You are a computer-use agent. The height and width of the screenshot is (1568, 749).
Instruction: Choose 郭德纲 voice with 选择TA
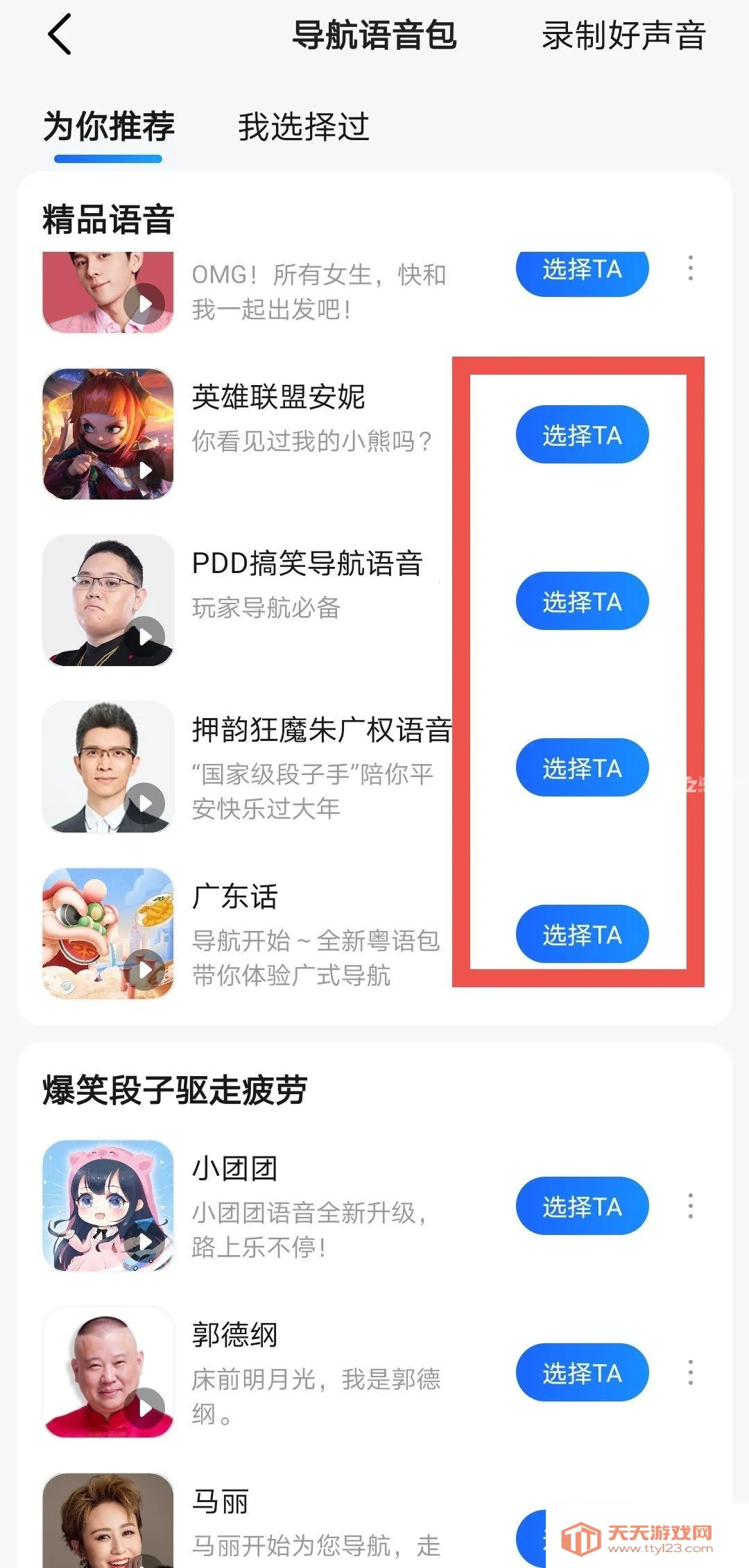pos(582,1373)
